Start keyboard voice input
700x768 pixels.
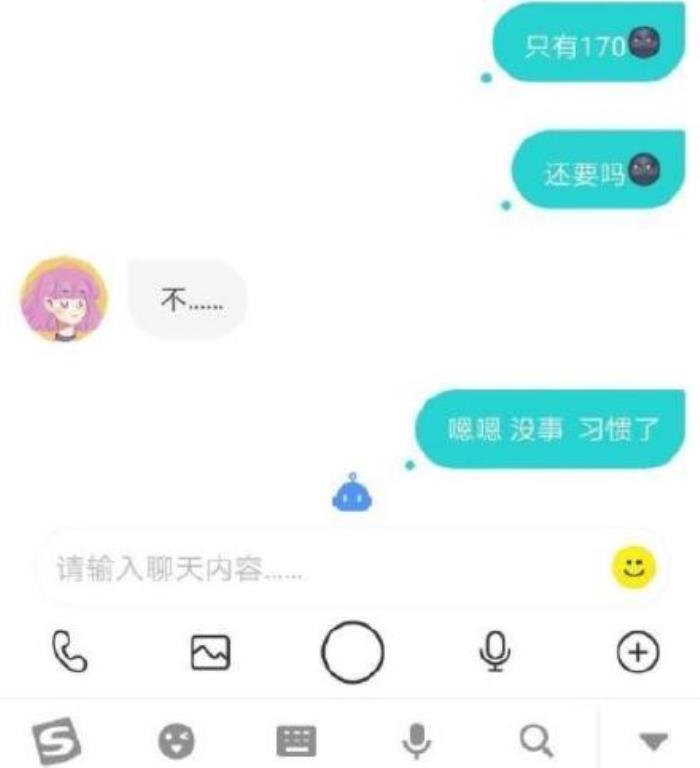(417, 741)
